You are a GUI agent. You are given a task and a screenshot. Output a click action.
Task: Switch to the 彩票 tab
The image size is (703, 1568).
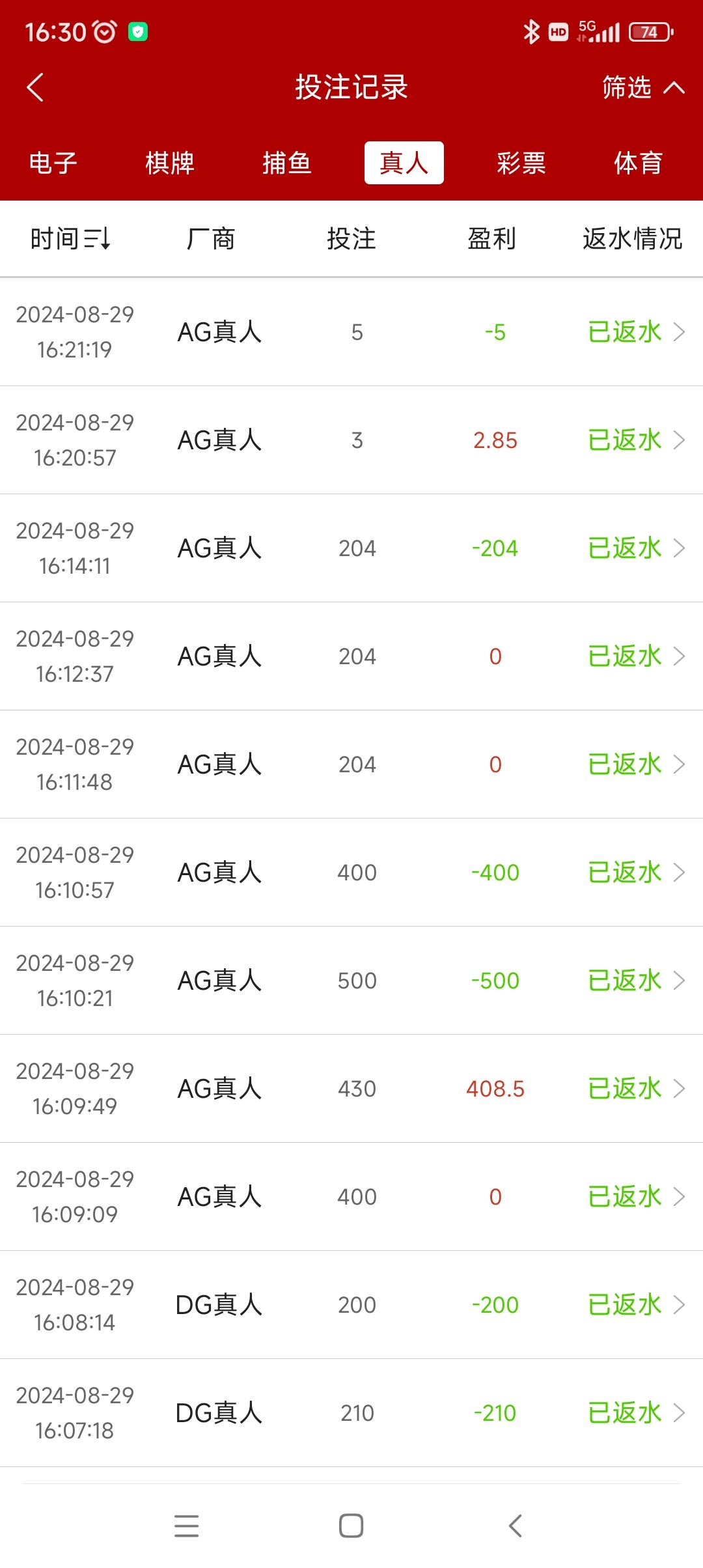coord(521,163)
